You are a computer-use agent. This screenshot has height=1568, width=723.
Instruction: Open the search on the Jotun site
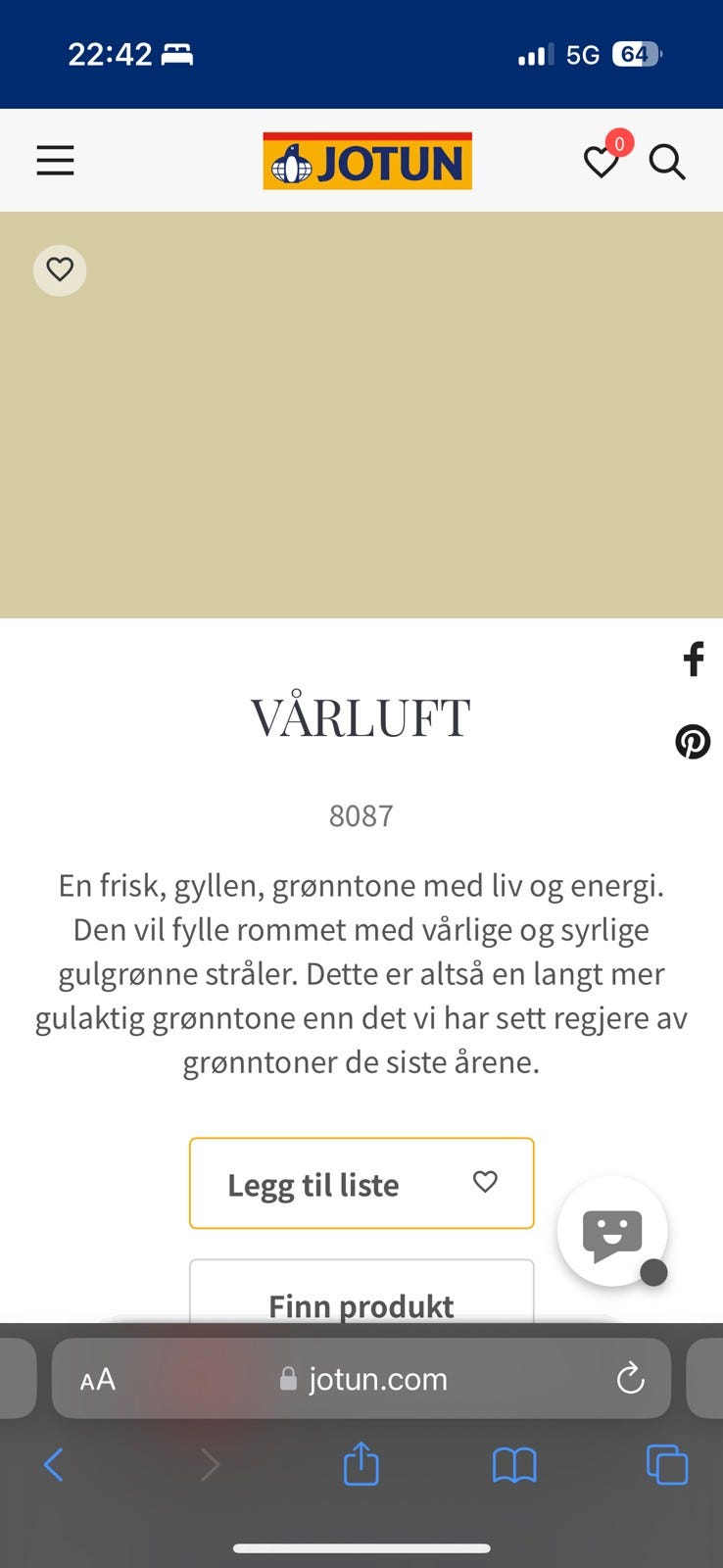click(x=667, y=163)
